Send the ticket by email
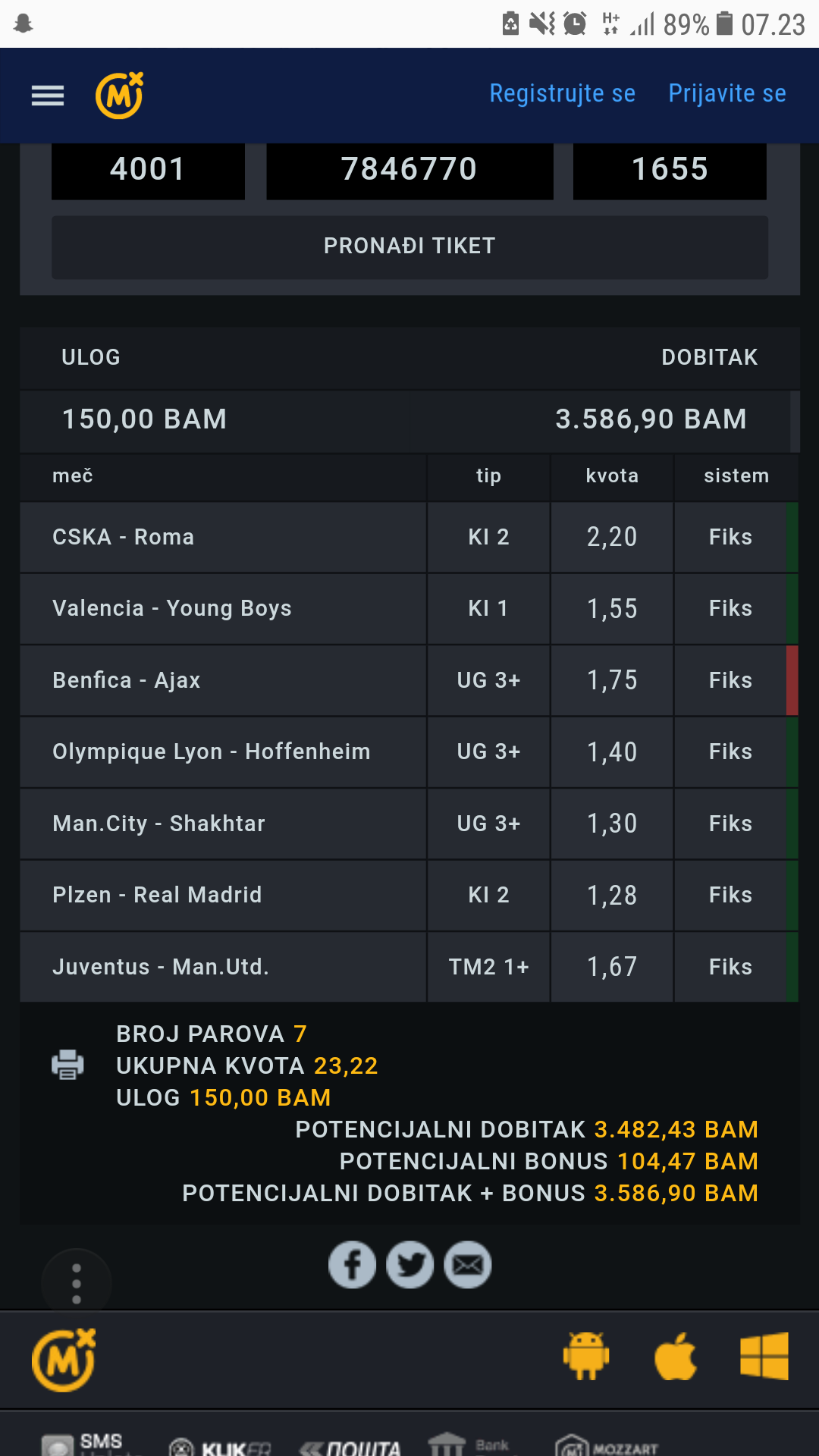The image size is (819, 1456). click(x=468, y=1264)
